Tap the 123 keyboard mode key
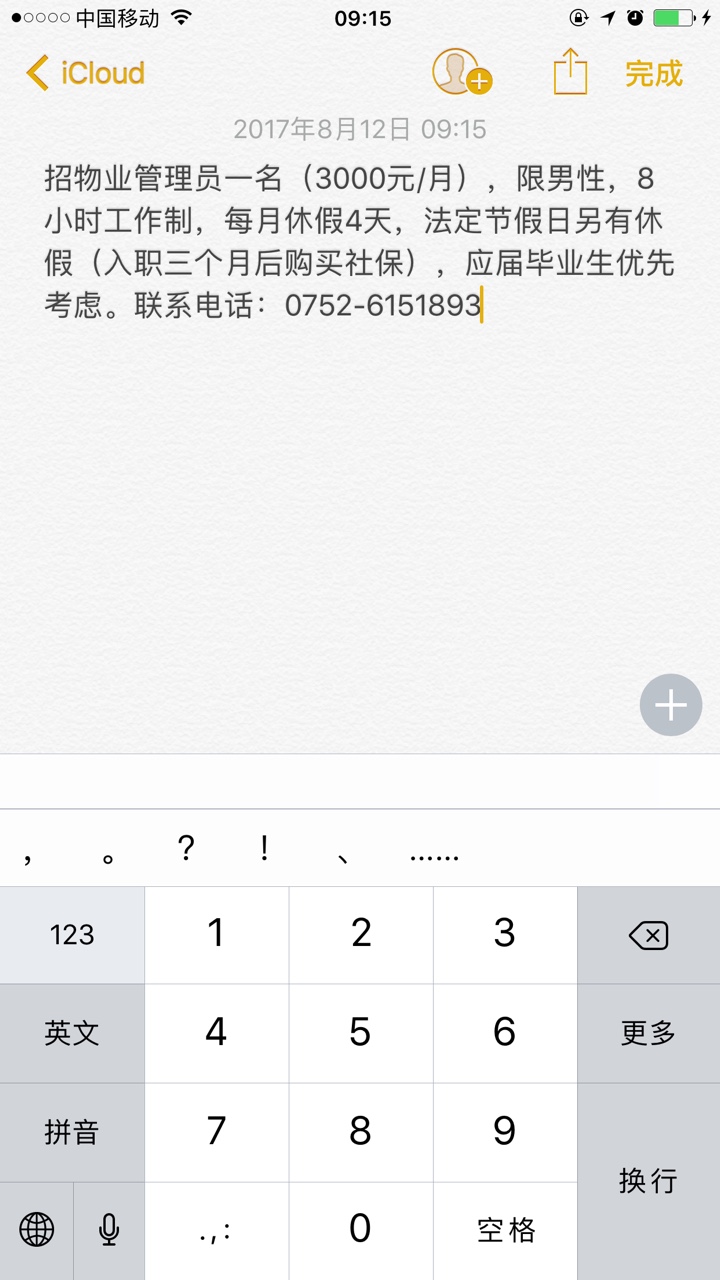The height and width of the screenshot is (1280, 720). [x=72, y=935]
